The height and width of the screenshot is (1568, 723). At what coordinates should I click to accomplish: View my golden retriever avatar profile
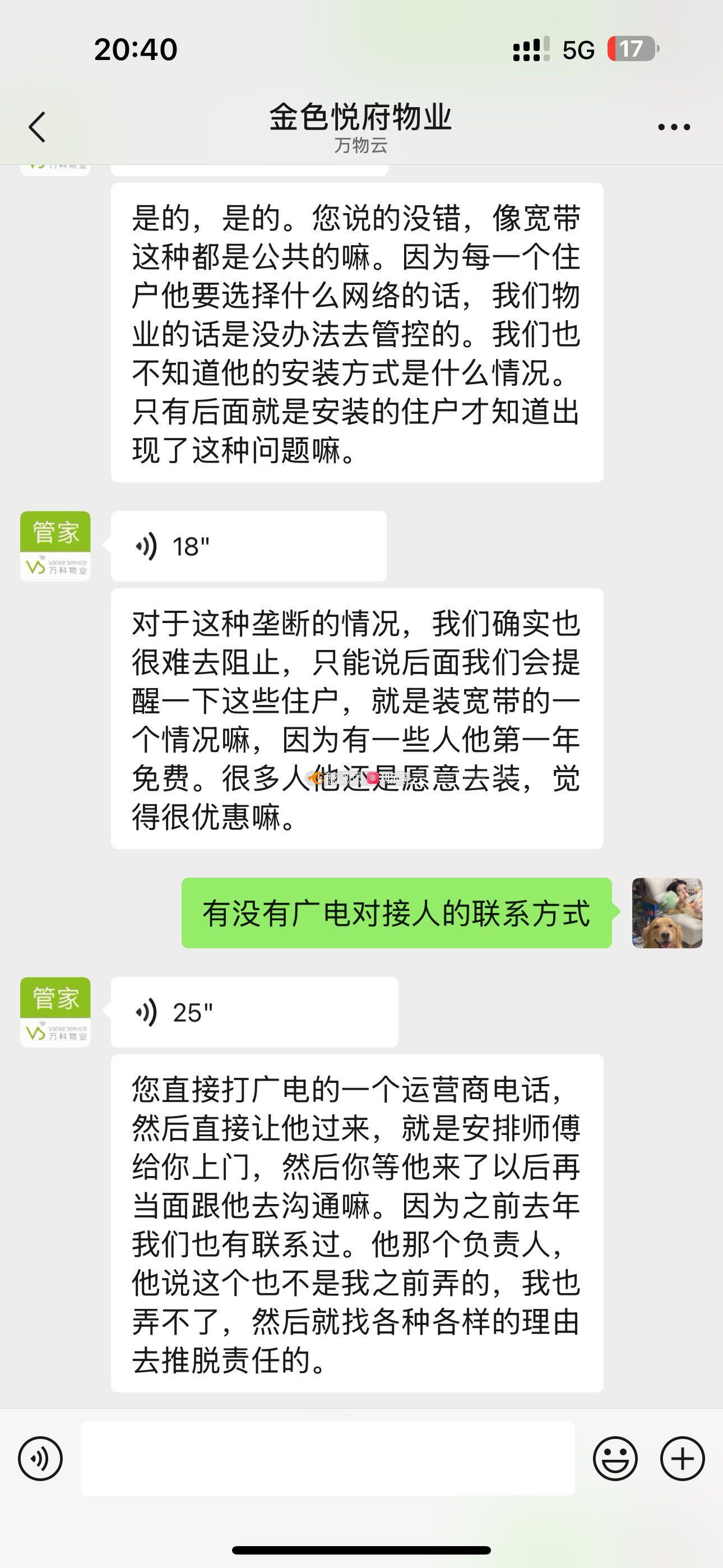click(x=667, y=912)
